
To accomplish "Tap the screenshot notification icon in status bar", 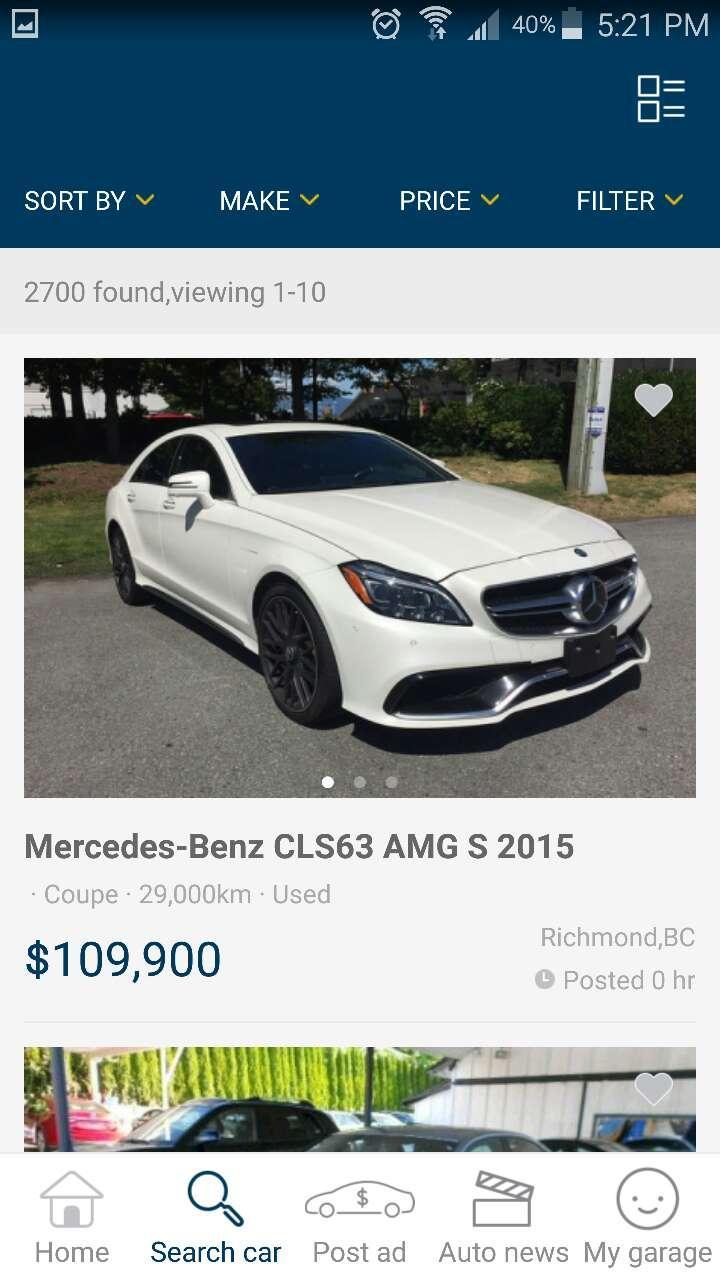I will pos(23,24).
